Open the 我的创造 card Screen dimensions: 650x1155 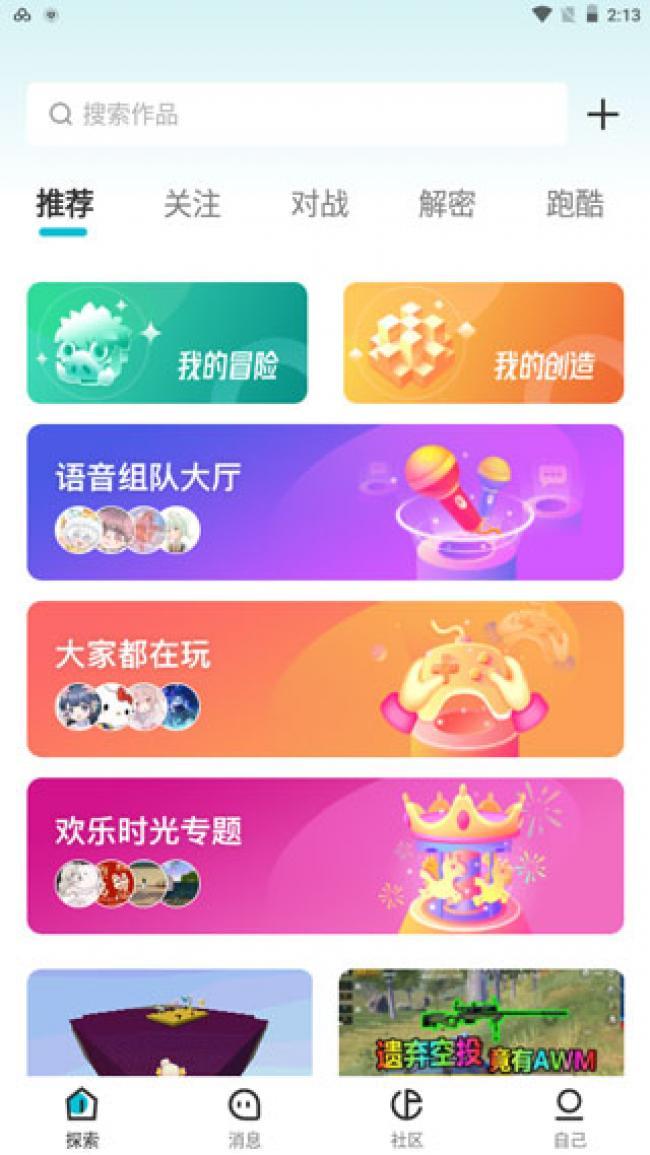tap(483, 343)
